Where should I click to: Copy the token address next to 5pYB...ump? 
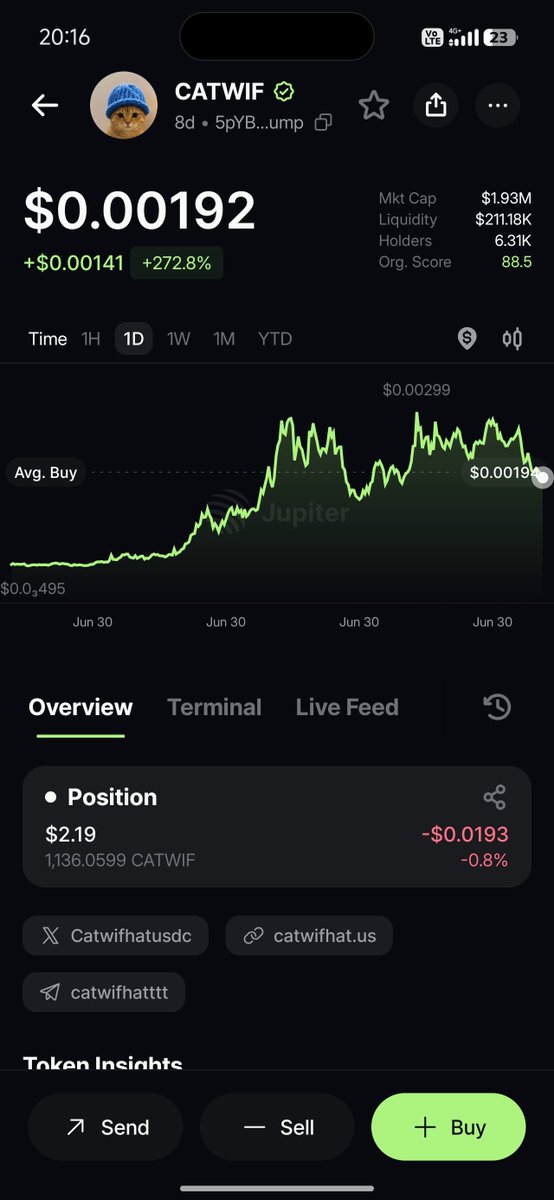[323, 123]
